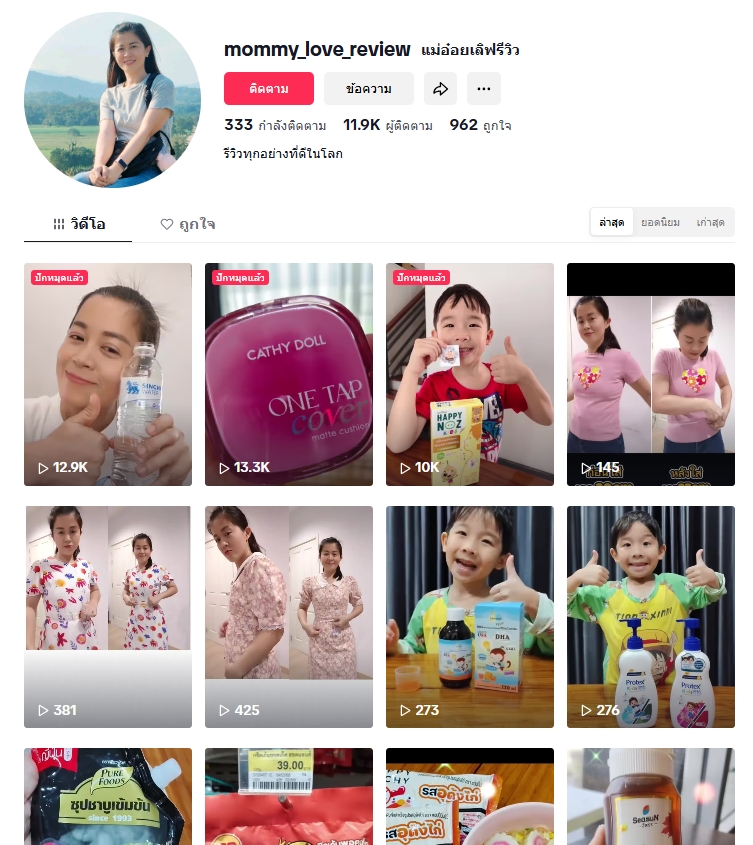This screenshot has width=753, height=845.
Task: Open the pink t-shirt video with 145 views
Action: 651,374
